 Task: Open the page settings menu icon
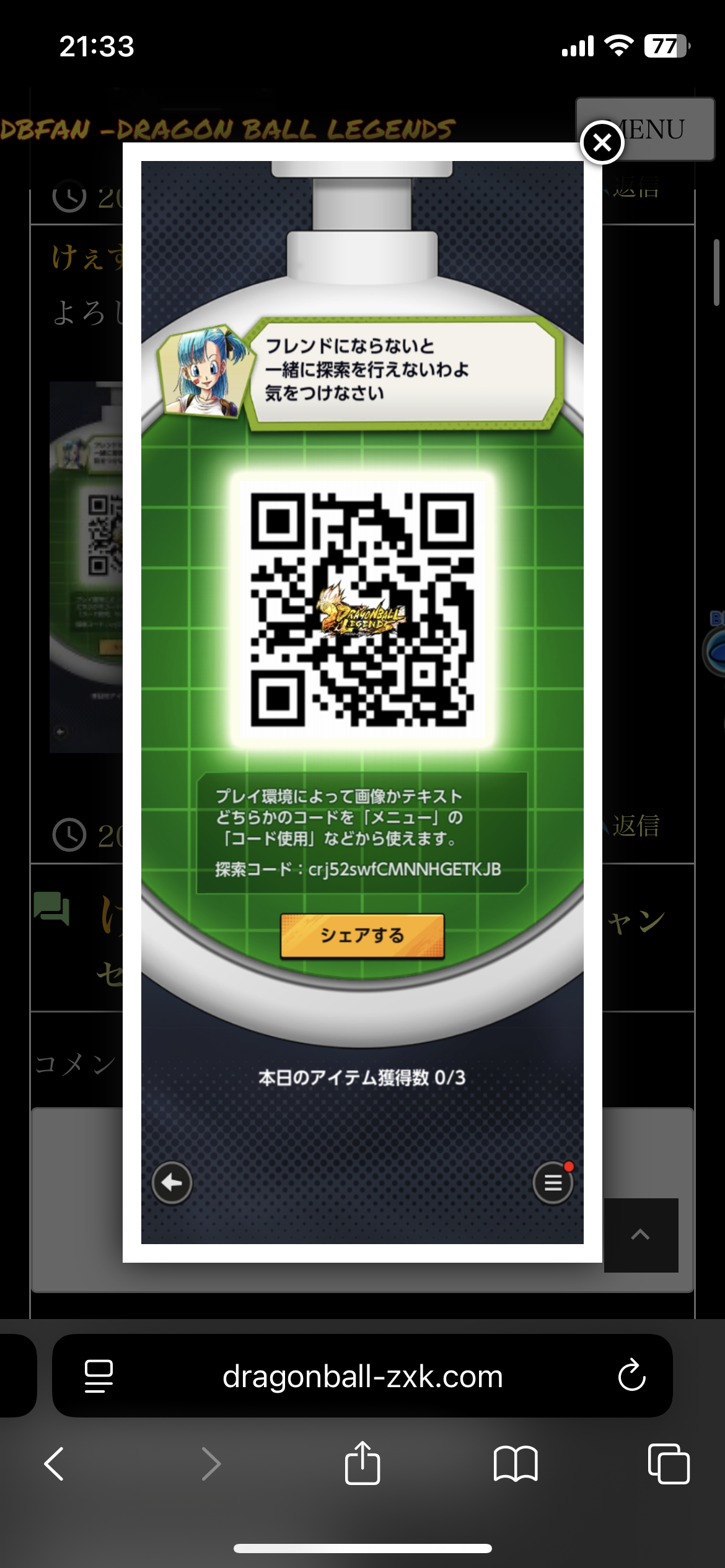tap(99, 1376)
